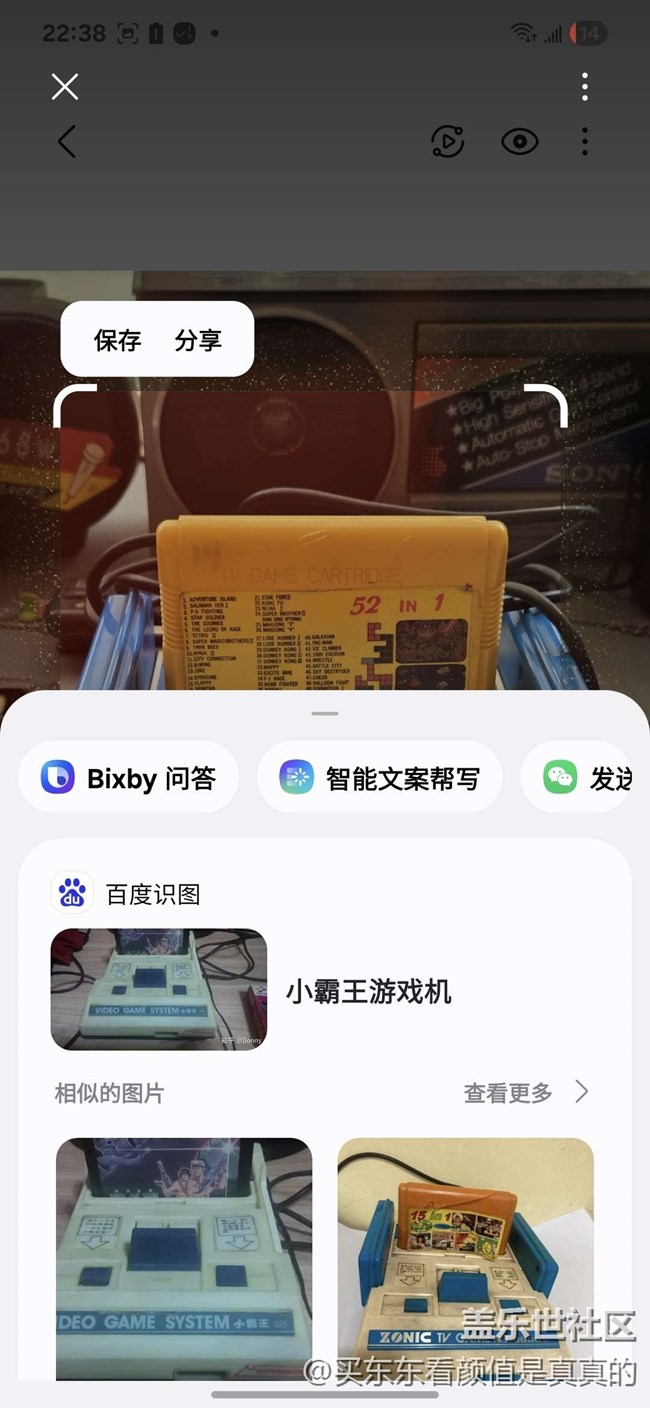
Task: Open the top overflow menu beside X
Action: [x=585, y=87]
